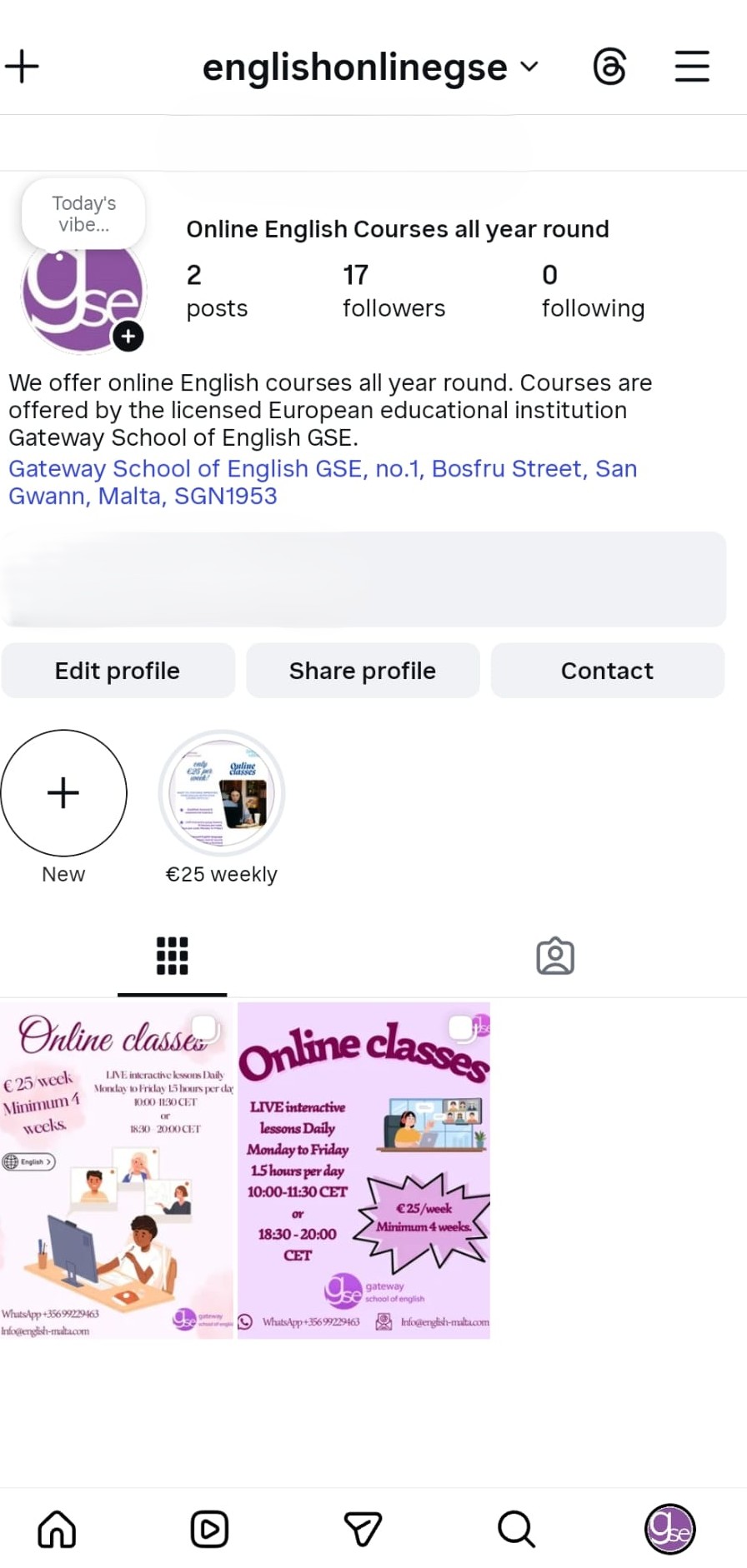Open the Threads icon
The width and height of the screenshot is (747, 1568).
[x=609, y=67]
